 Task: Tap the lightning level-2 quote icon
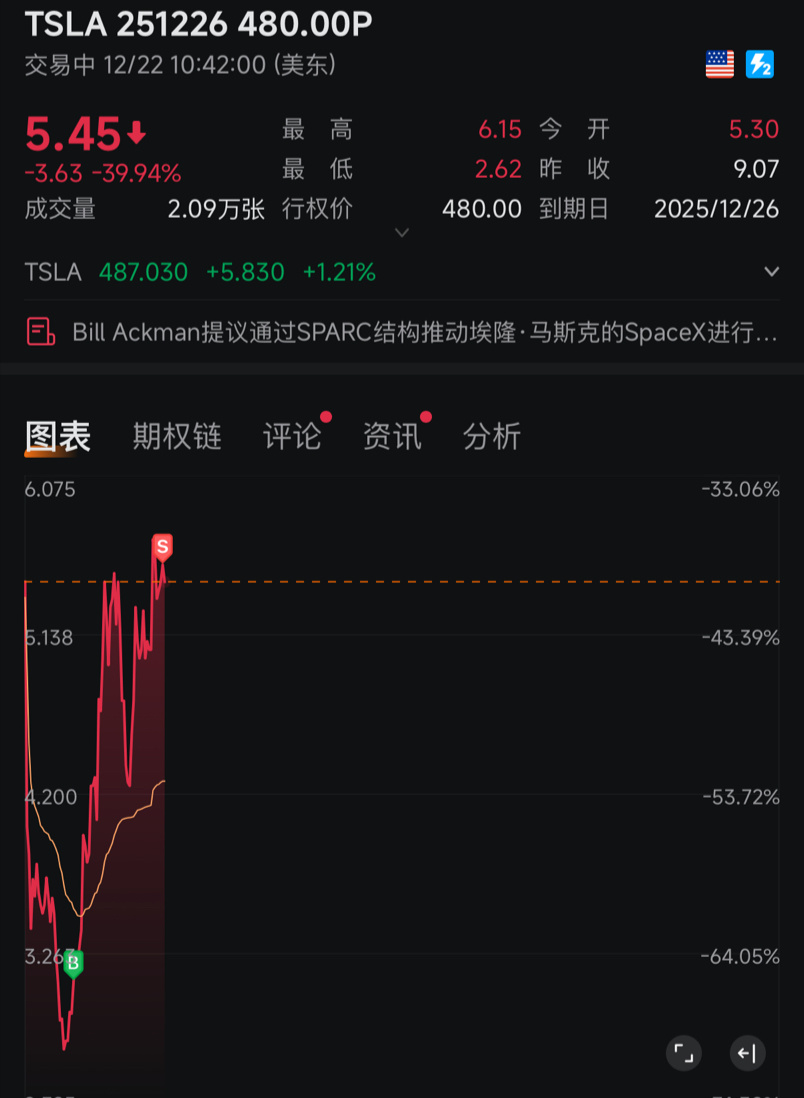click(x=760, y=64)
